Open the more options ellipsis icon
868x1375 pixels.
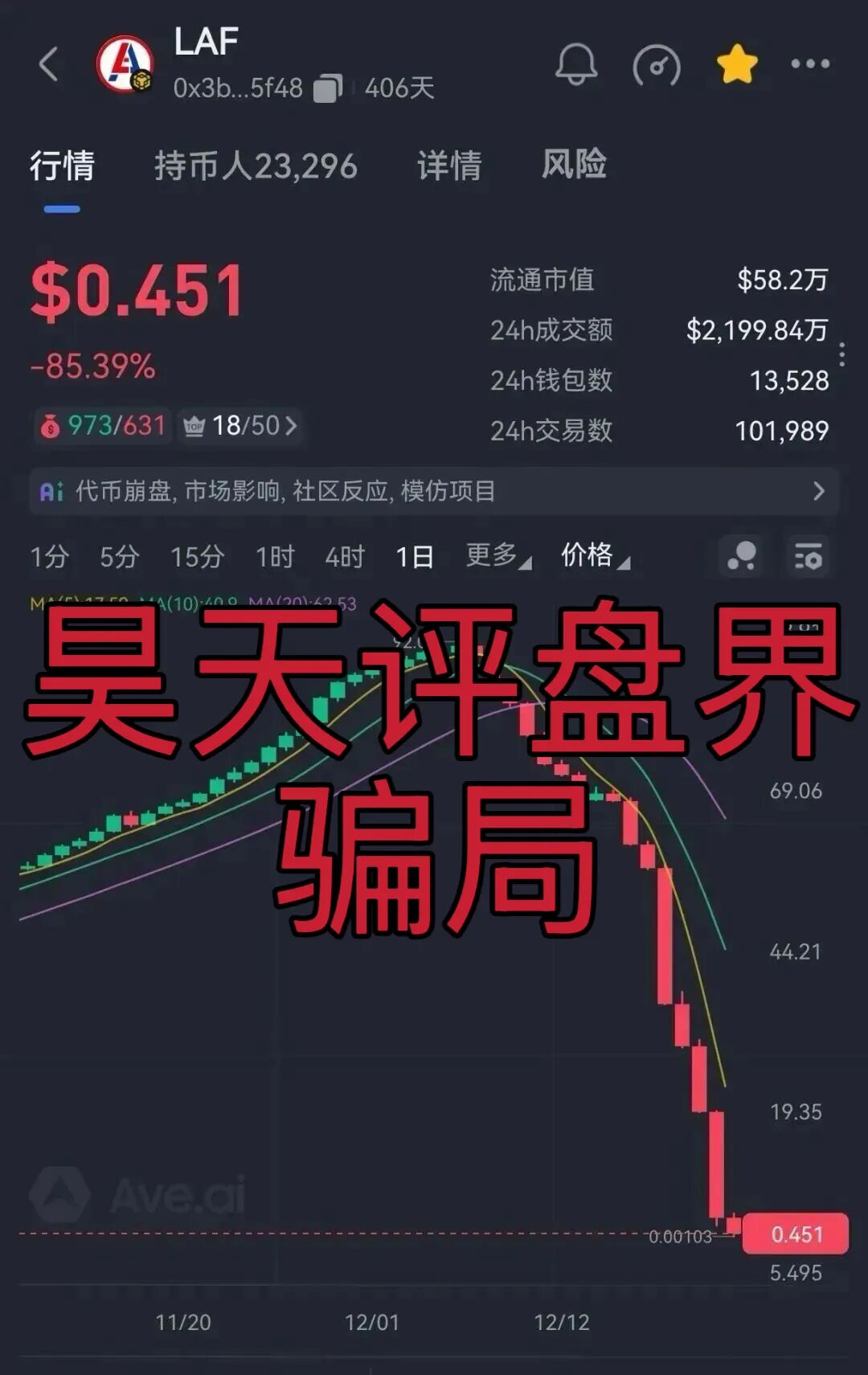tap(810, 66)
